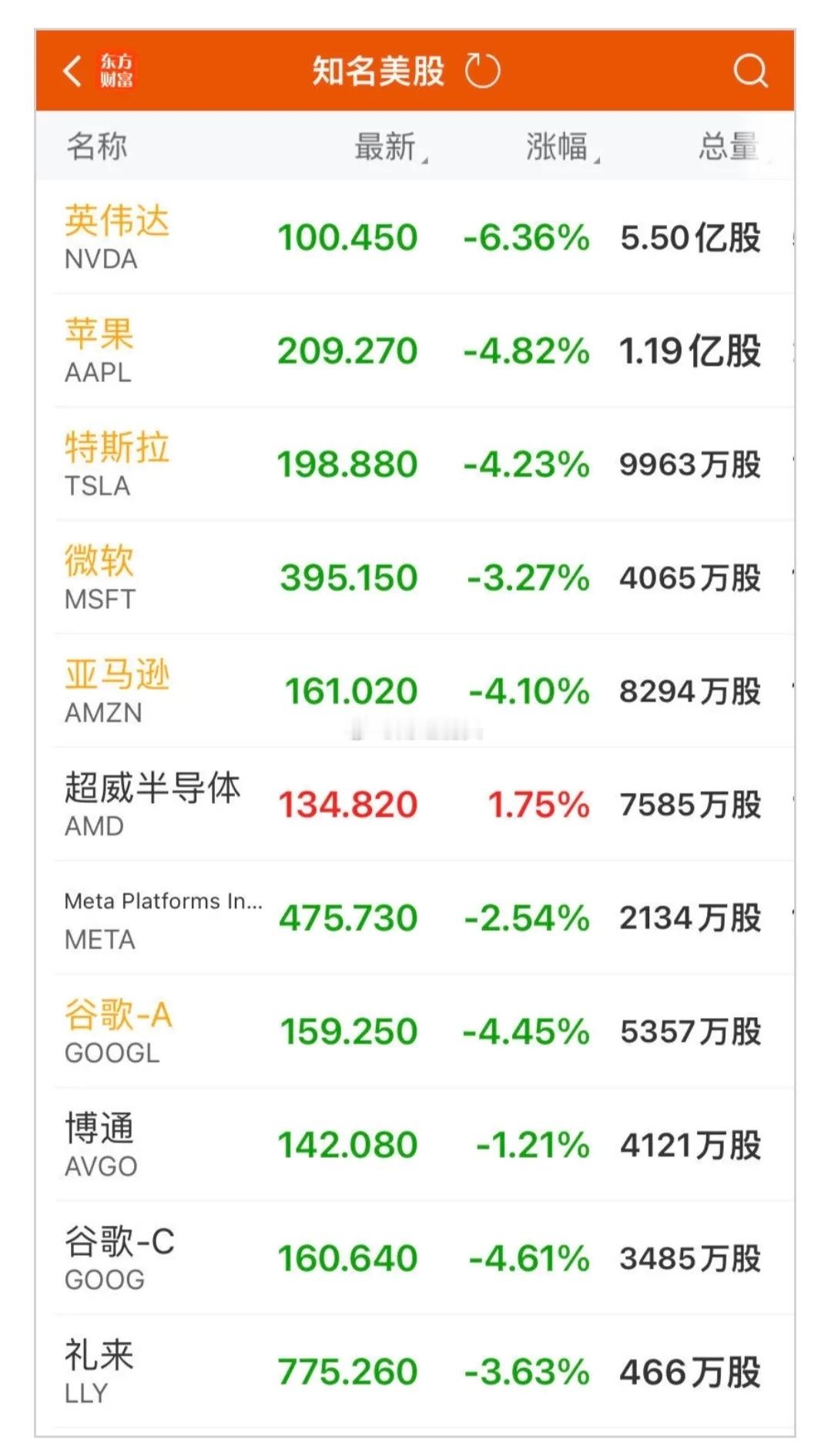This screenshot has width=831, height=1456.
Task: Open 谷歌-A GOOGL row
Action: [415, 1031]
